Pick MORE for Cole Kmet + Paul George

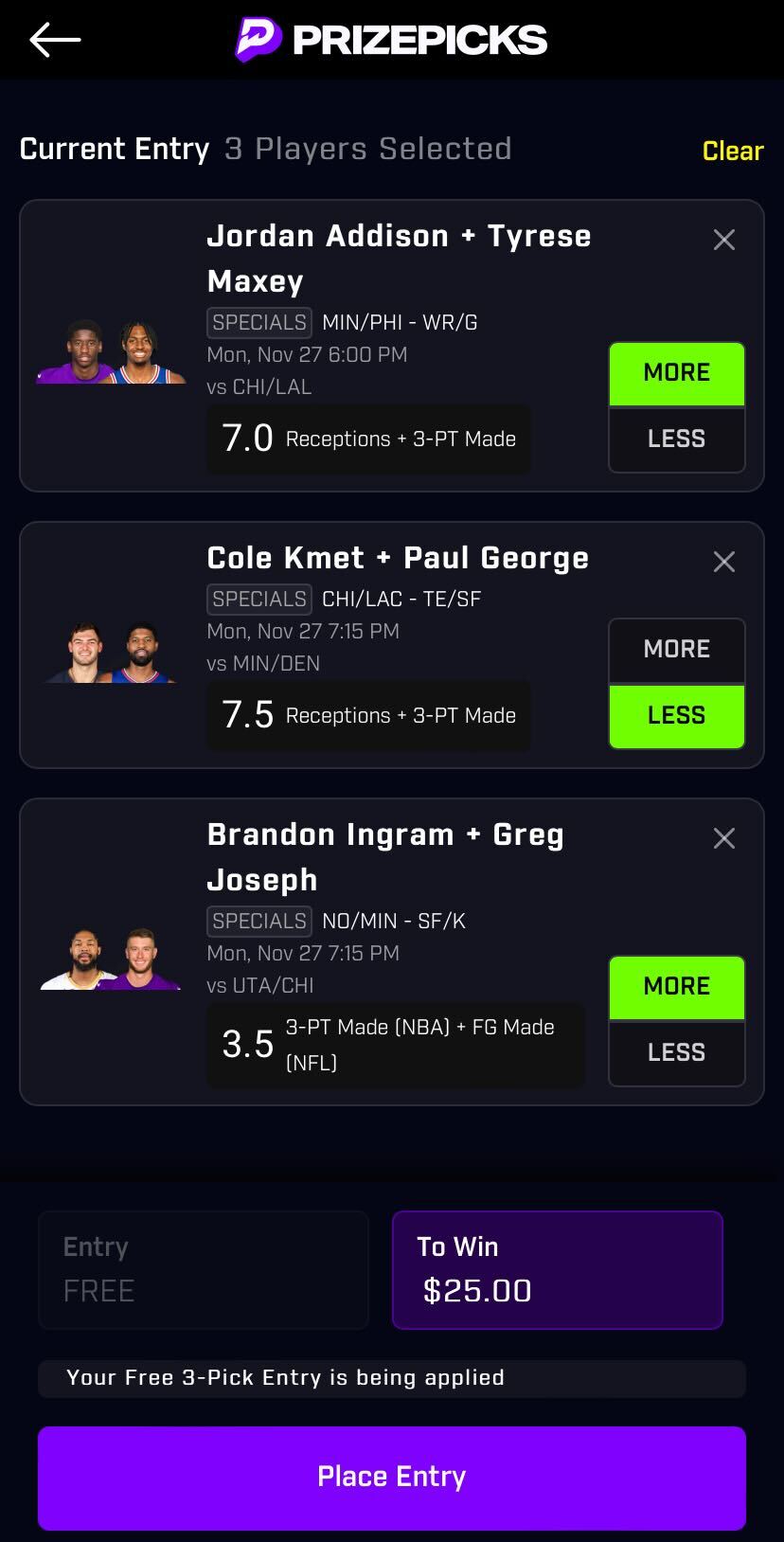pos(676,650)
